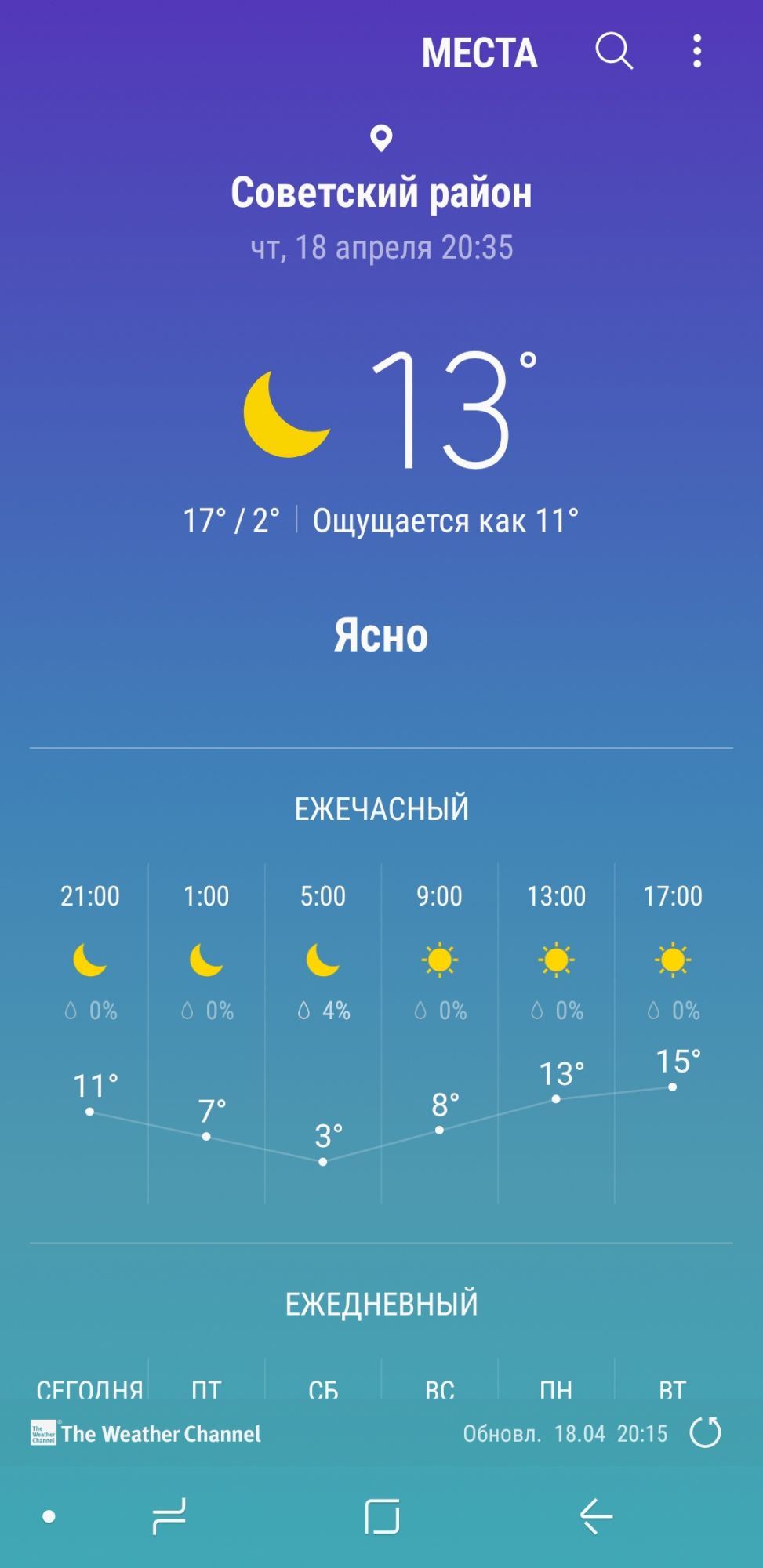763x1568 pixels.
Task: Refresh the weather data
Action: [704, 1432]
